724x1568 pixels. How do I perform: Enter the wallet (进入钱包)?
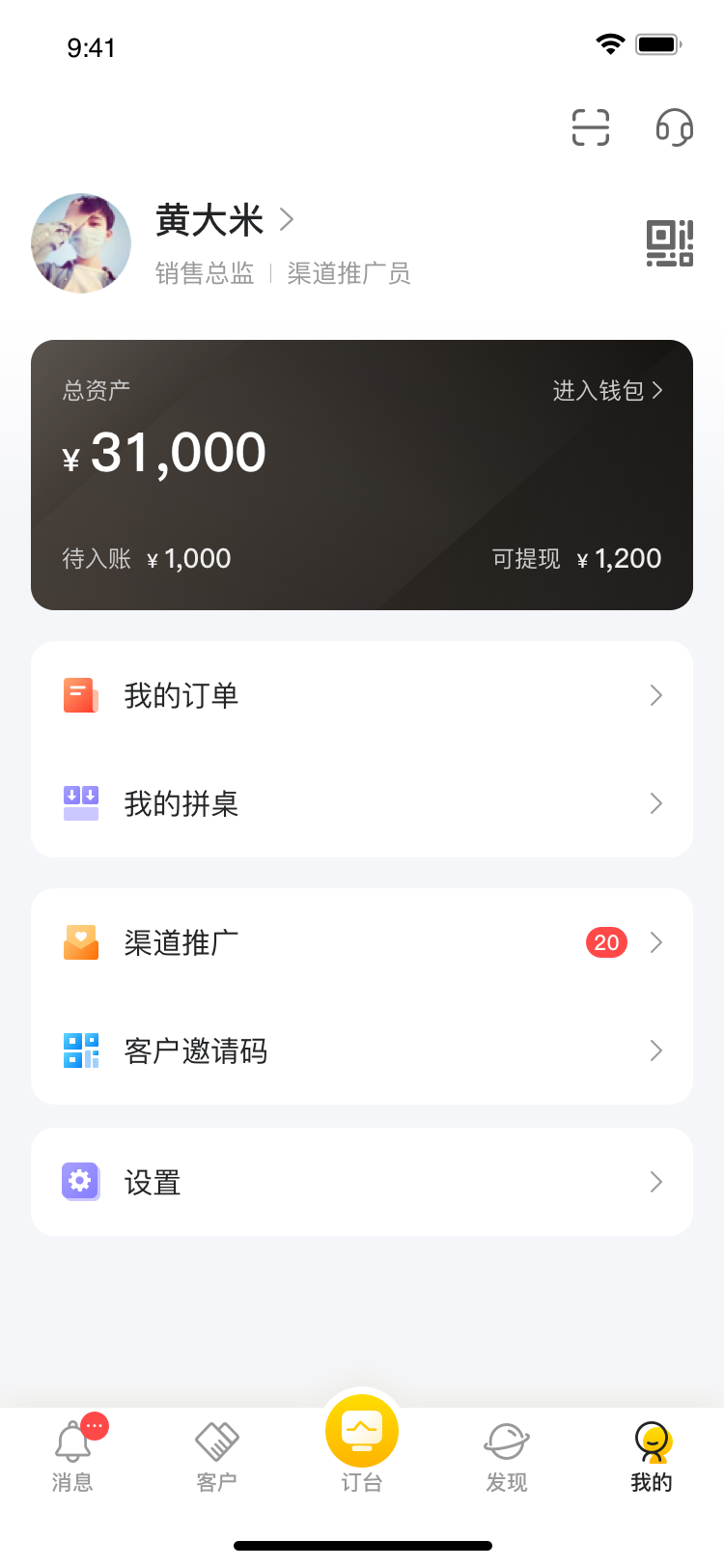(607, 390)
